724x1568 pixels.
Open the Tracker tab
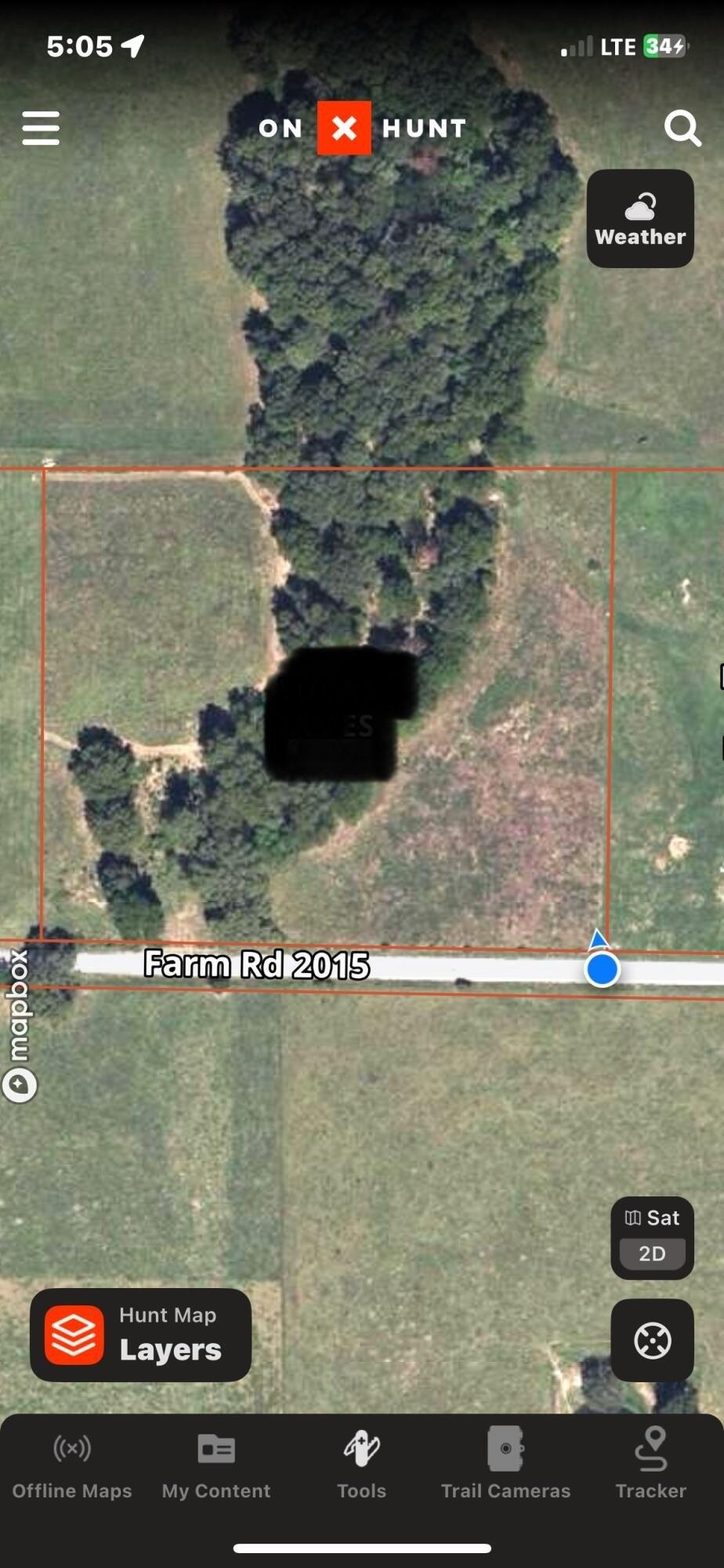(650, 1464)
